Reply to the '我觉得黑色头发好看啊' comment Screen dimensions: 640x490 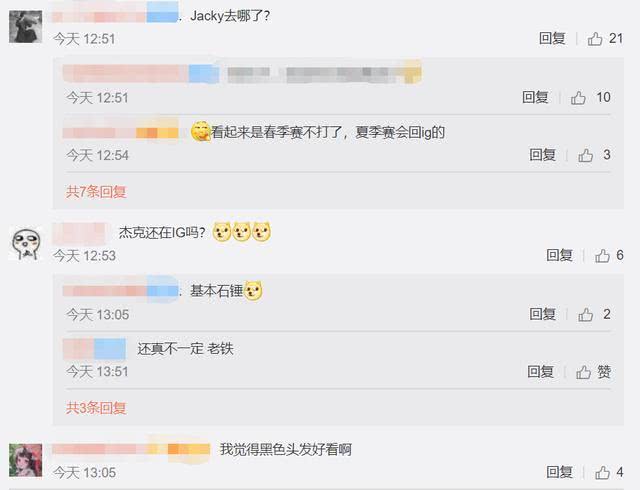pyautogui.click(x=559, y=472)
